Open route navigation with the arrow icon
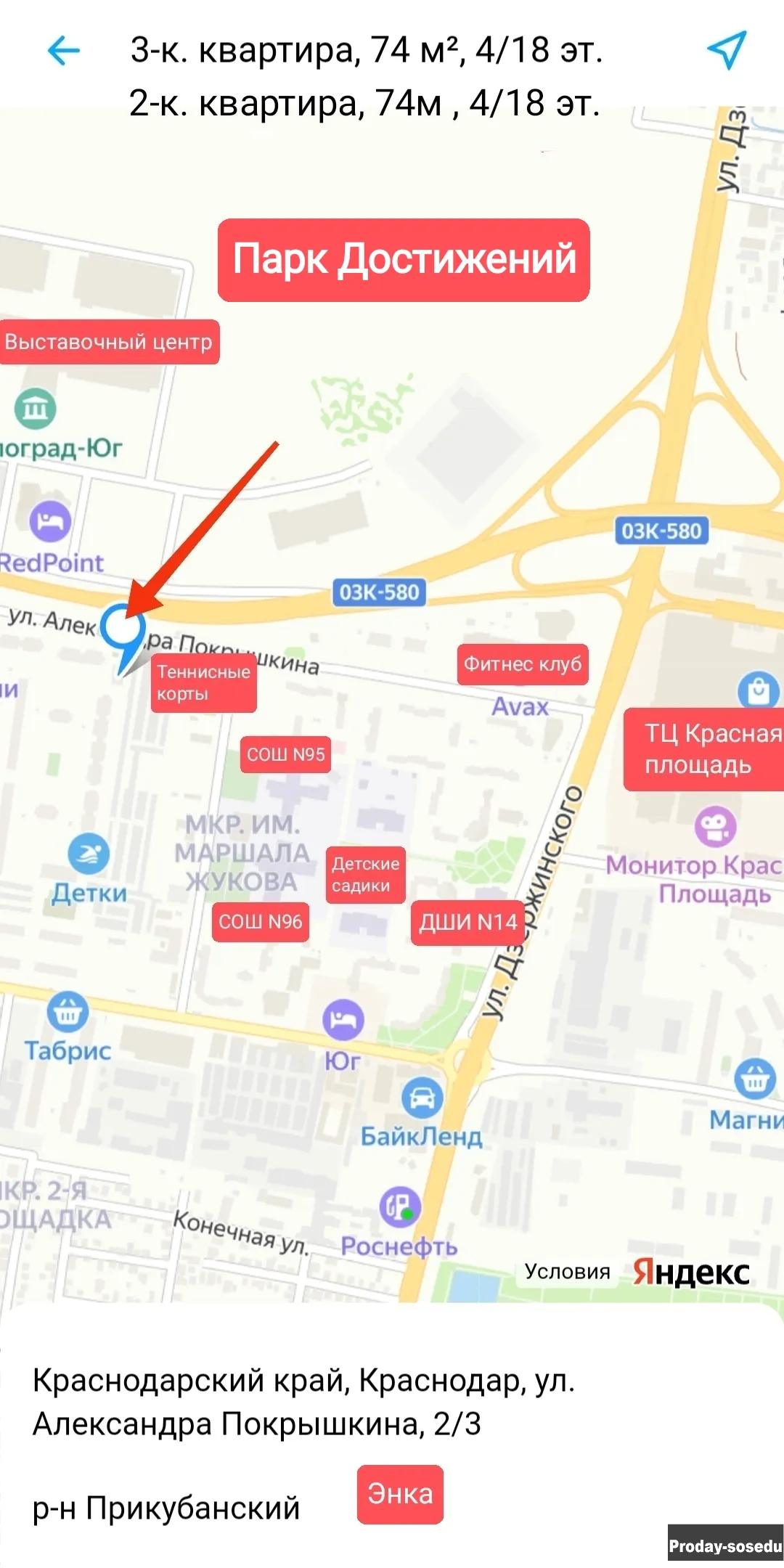This screenshot has height=1568, width=784. 727,49
